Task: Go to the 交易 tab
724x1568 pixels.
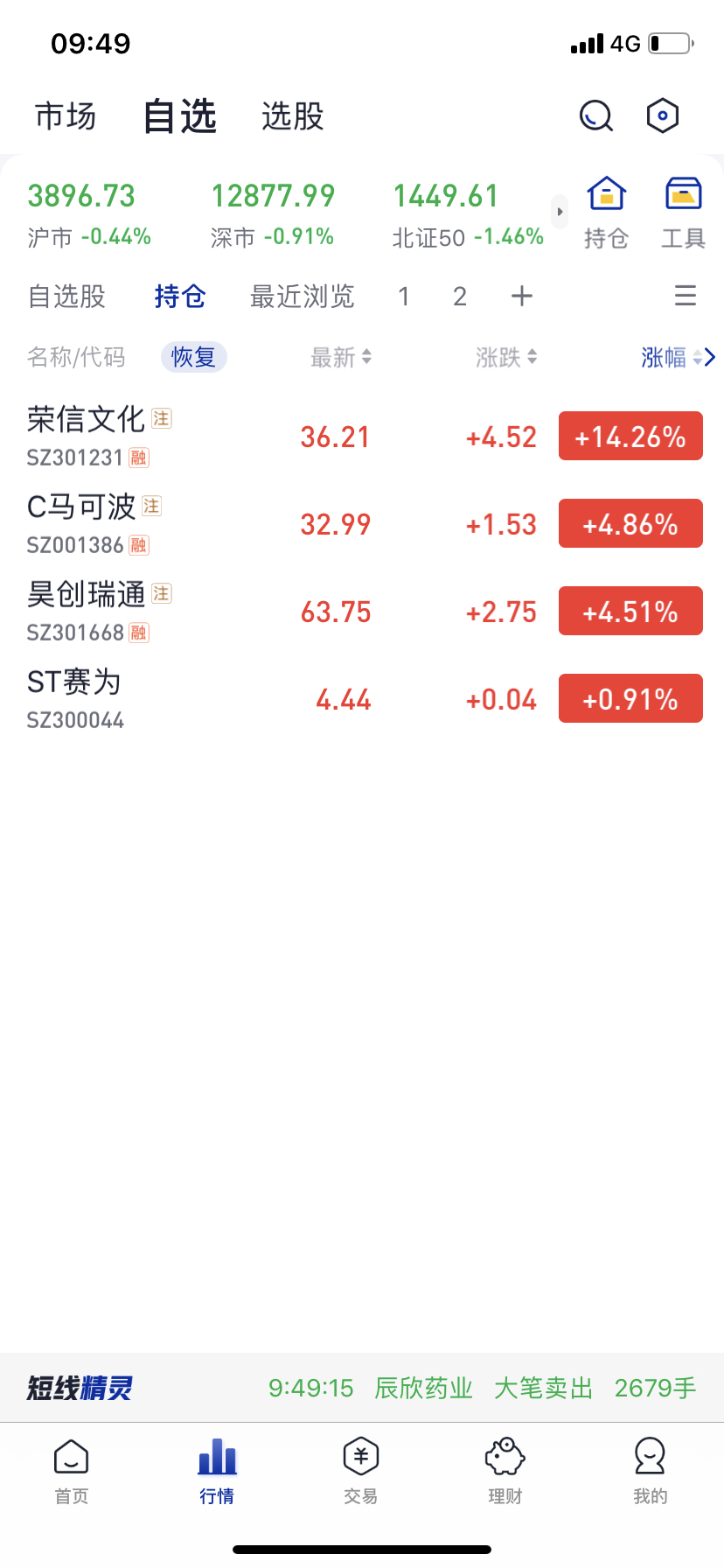Action: (361, 1470)
